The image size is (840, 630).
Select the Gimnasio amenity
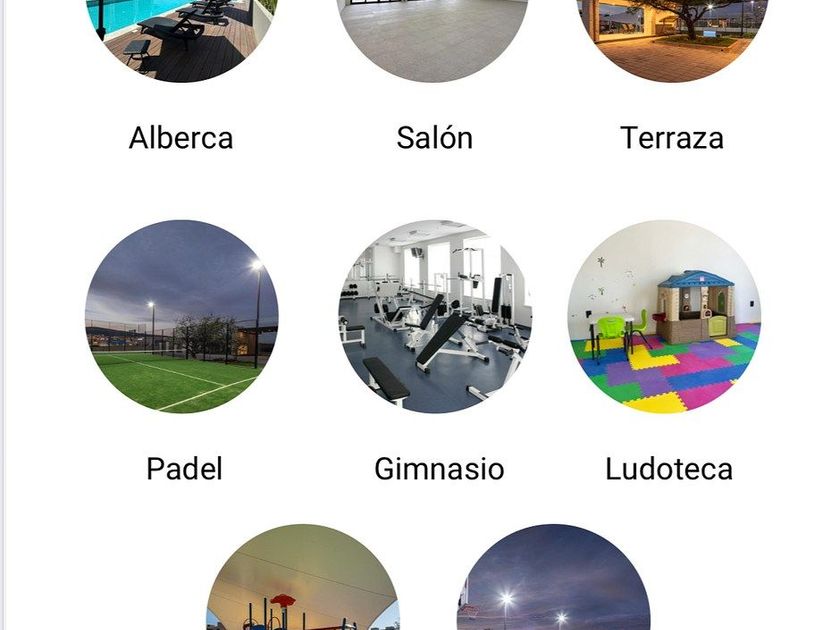coord(435,317)
